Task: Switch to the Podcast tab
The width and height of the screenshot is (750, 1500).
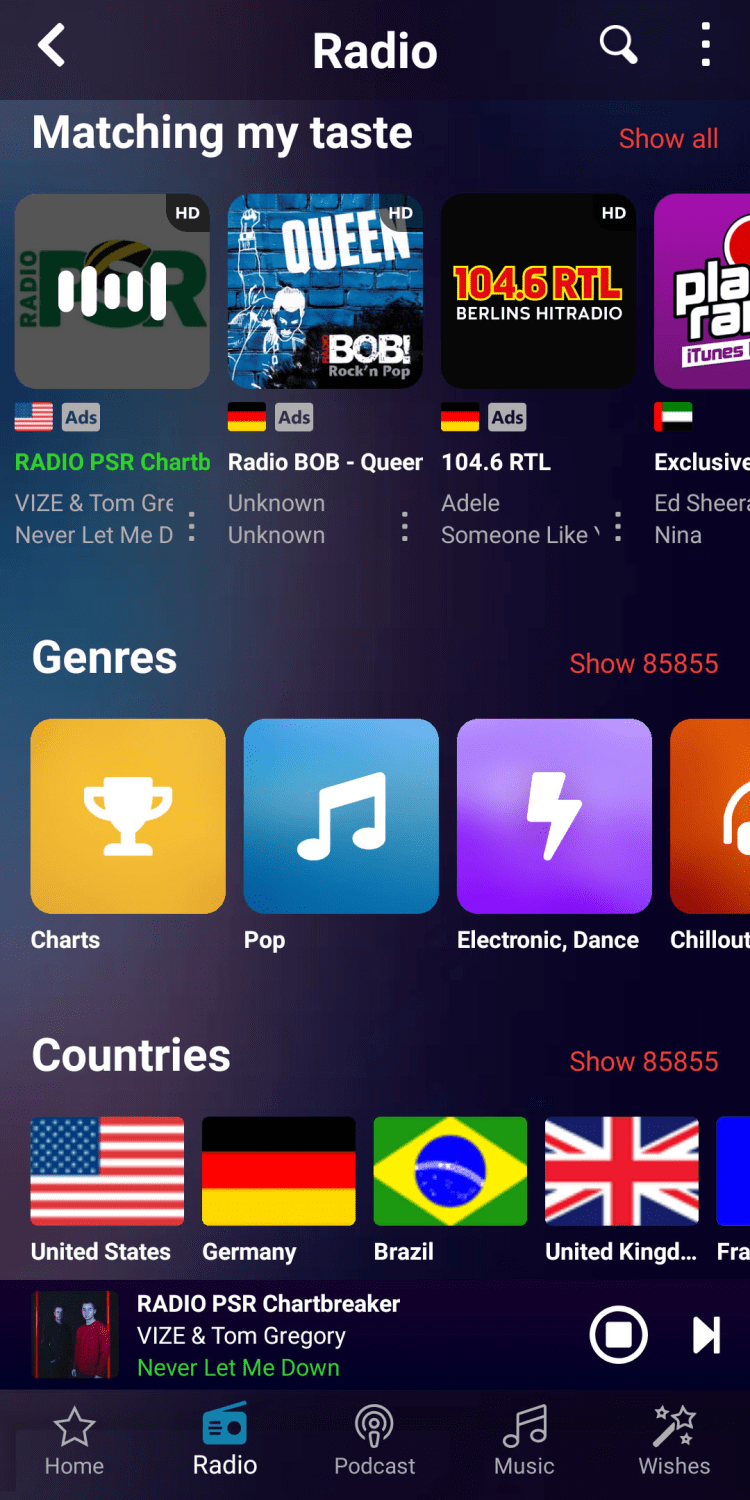Action: 374,1442
